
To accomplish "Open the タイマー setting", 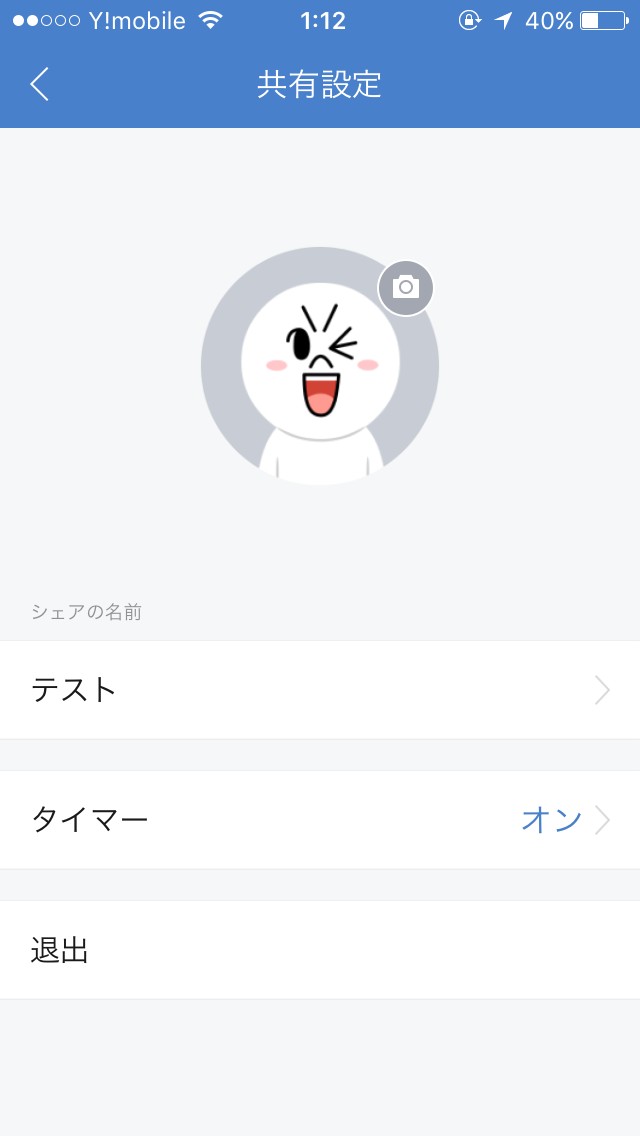I will (320, 820).
